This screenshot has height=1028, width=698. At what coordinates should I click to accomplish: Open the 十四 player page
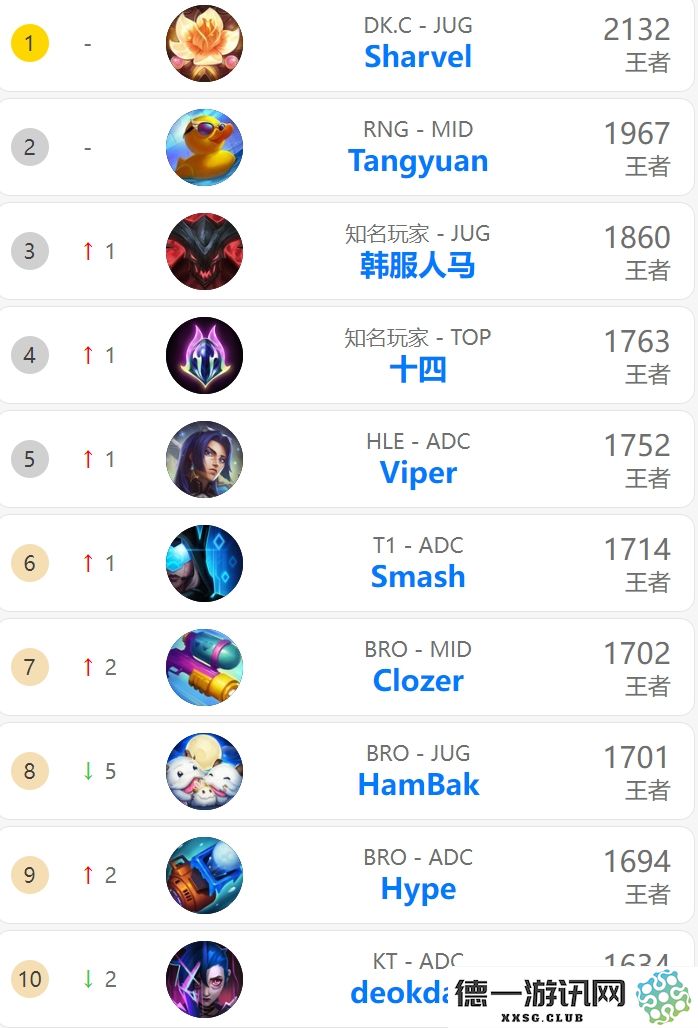click(418, 369)
